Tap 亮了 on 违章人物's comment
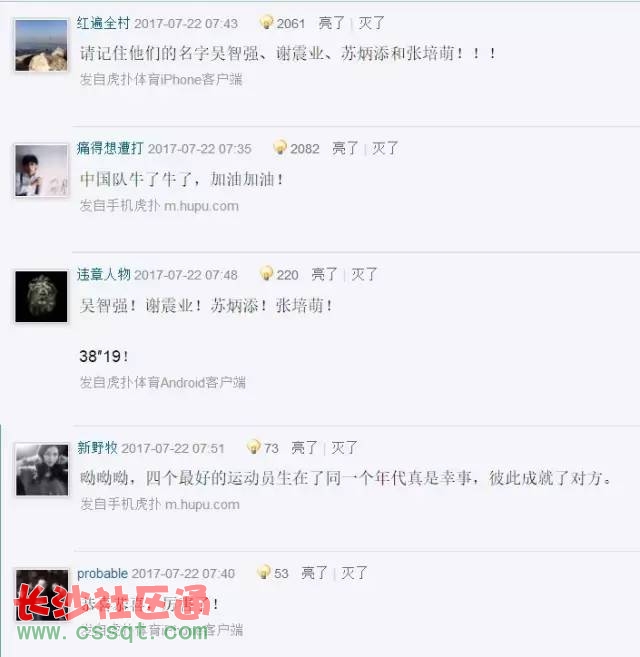640x657 pixels. coord(324,274)
